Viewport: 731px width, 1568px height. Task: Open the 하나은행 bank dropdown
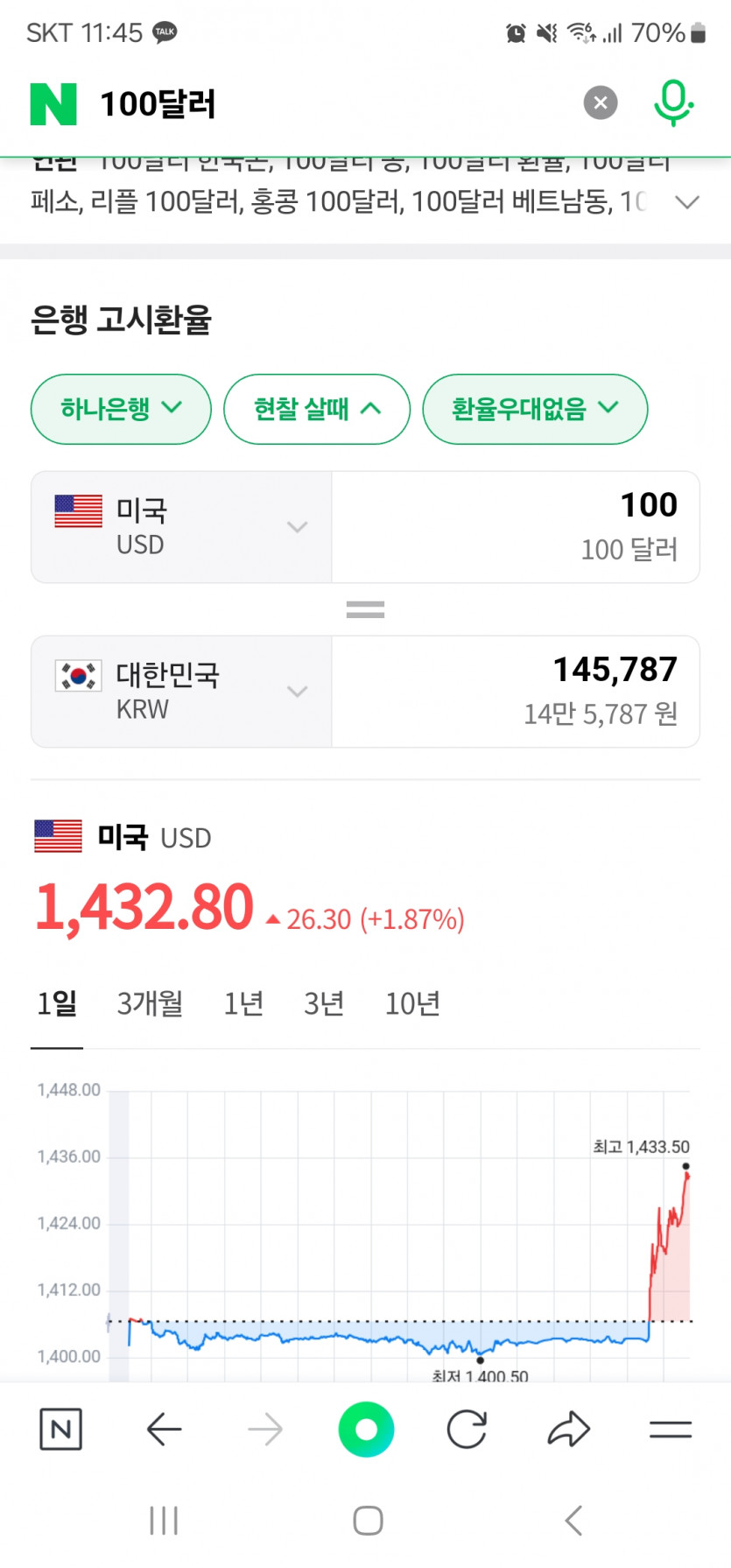click(121, 409)
